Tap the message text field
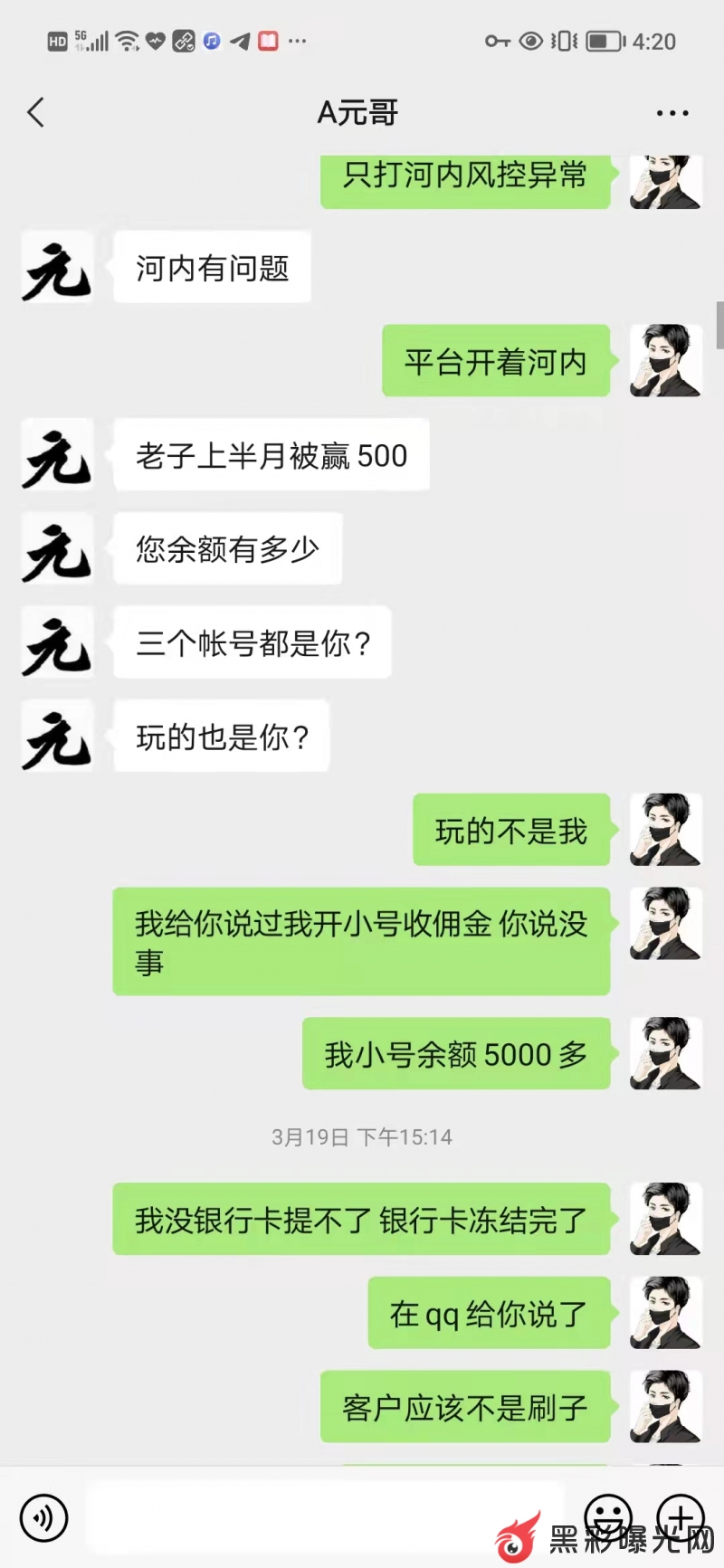 coord(326,1517)
